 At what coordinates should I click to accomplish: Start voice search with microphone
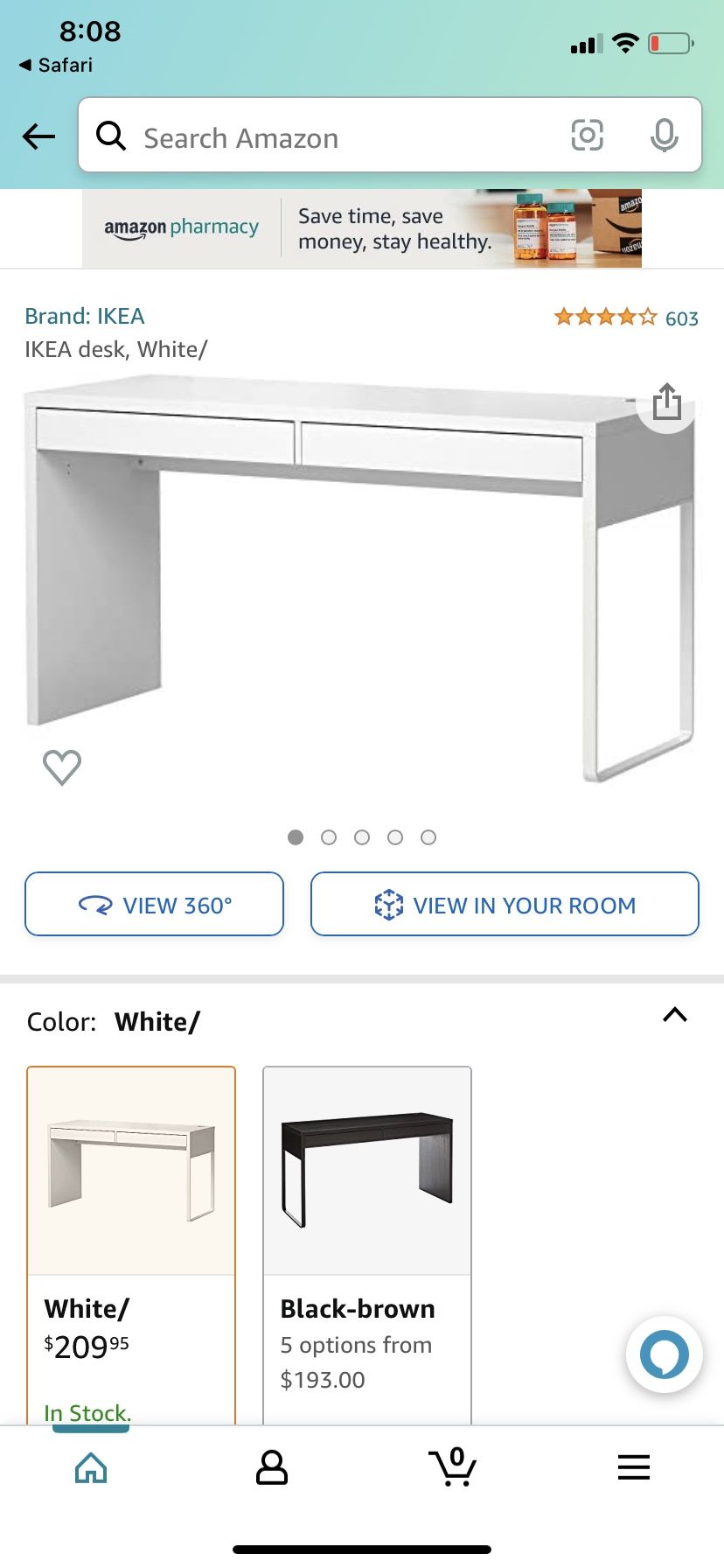tap(664, 136)
